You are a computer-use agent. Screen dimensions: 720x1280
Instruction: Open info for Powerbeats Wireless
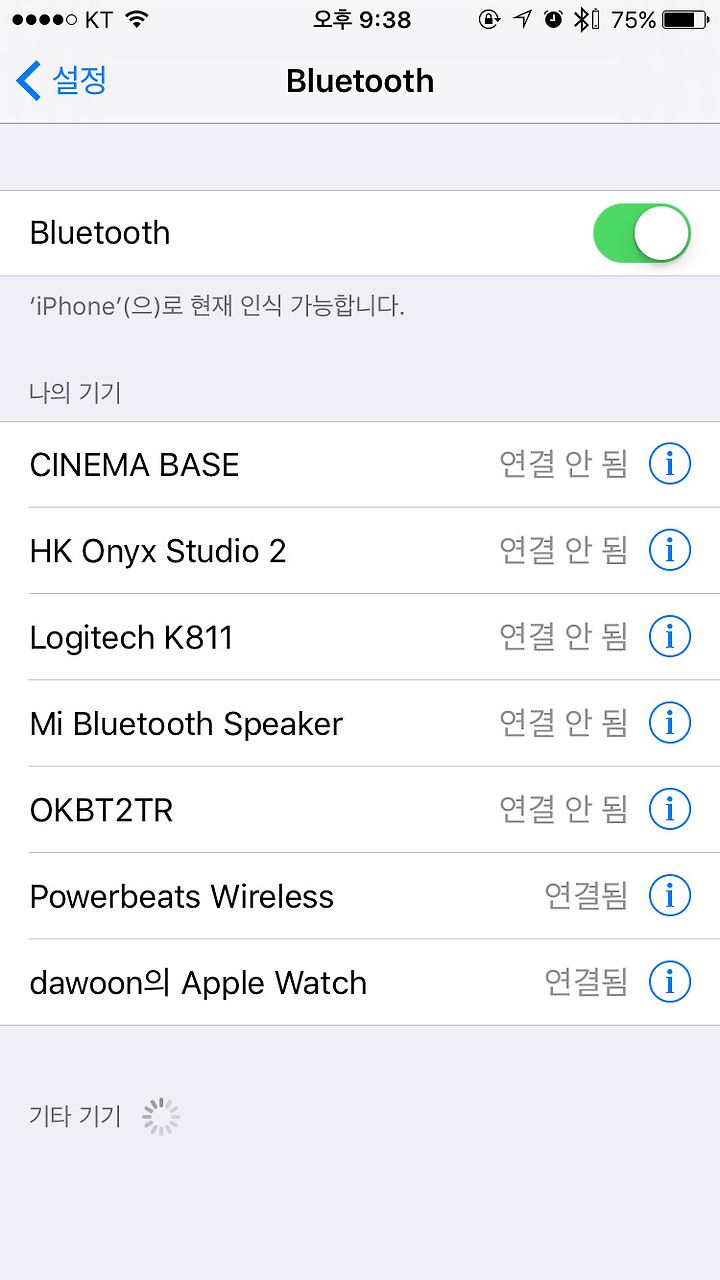tap(670, 896)
